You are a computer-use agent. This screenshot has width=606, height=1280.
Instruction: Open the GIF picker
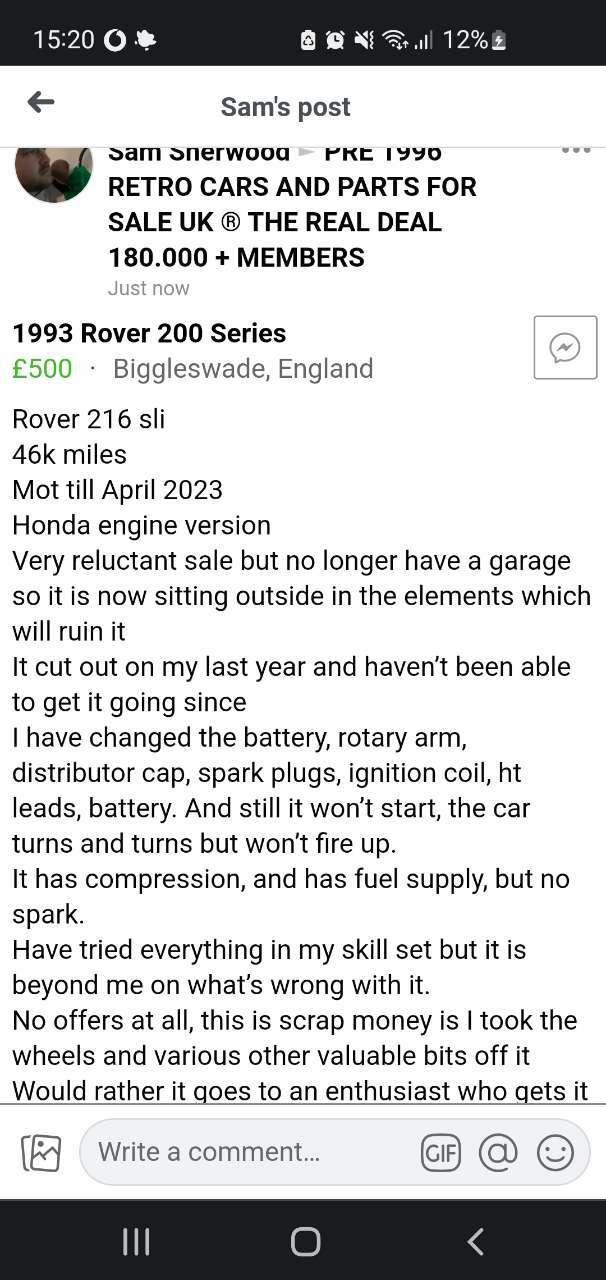[x=441, y=1153]
